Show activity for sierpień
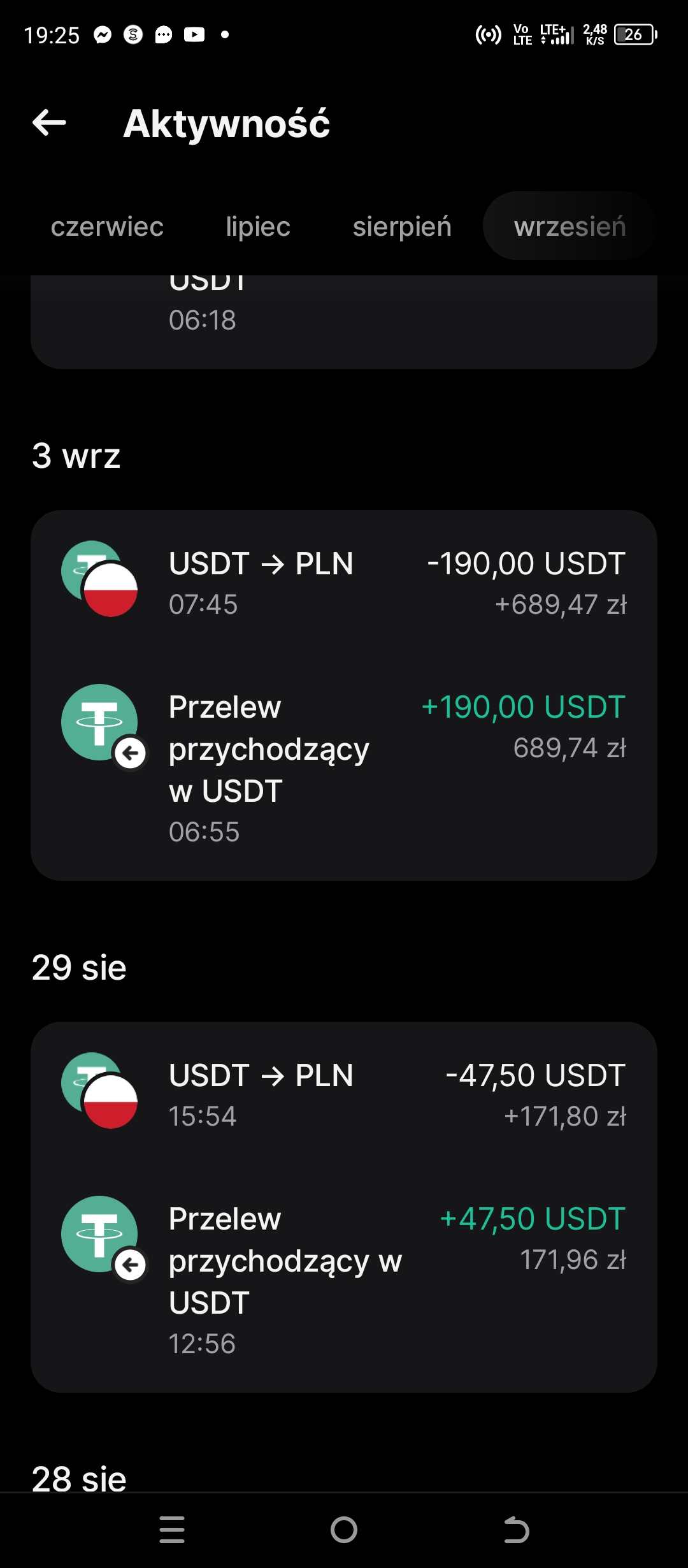Image resolution: width=688 pixels, height=1568 pixels. [402, 227]
